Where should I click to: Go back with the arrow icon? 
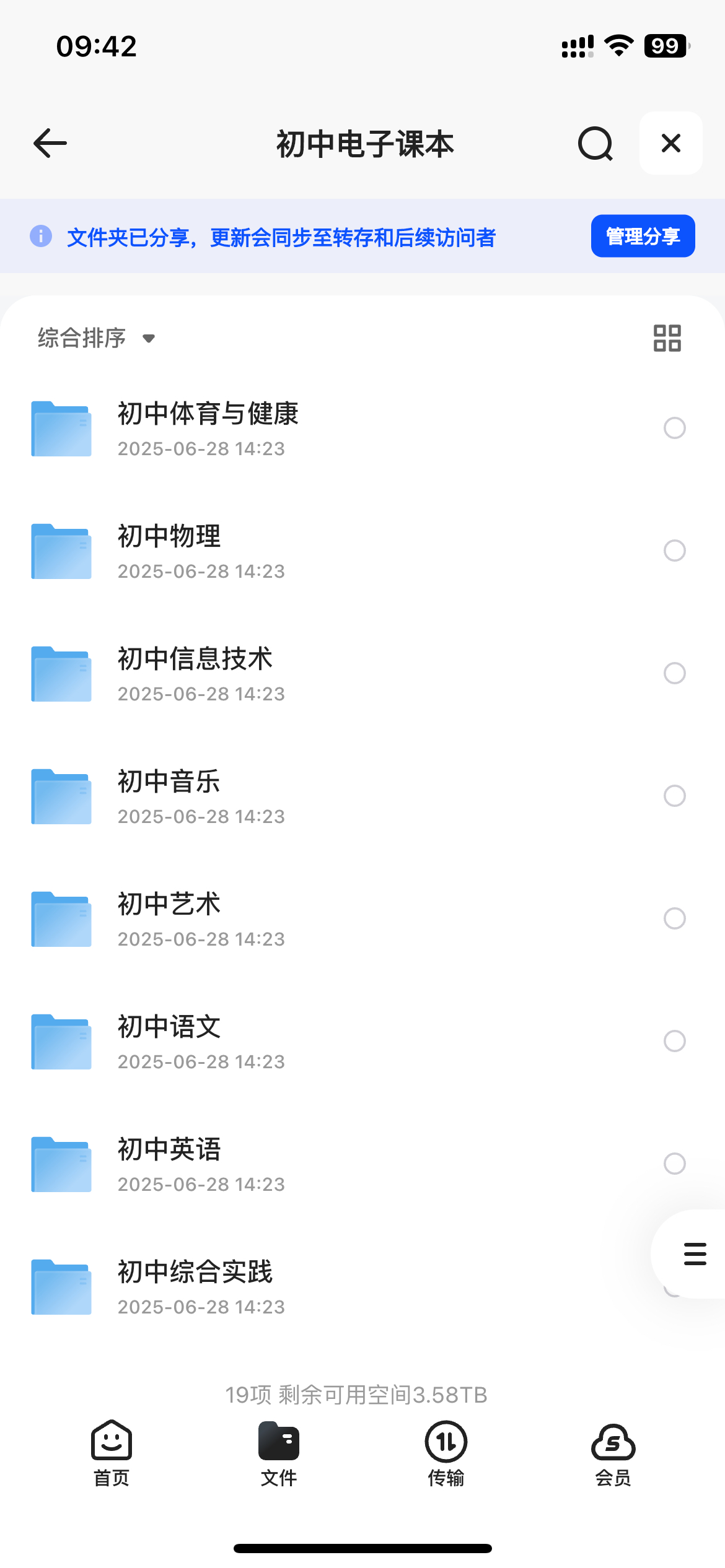click(x=50, y=143)
